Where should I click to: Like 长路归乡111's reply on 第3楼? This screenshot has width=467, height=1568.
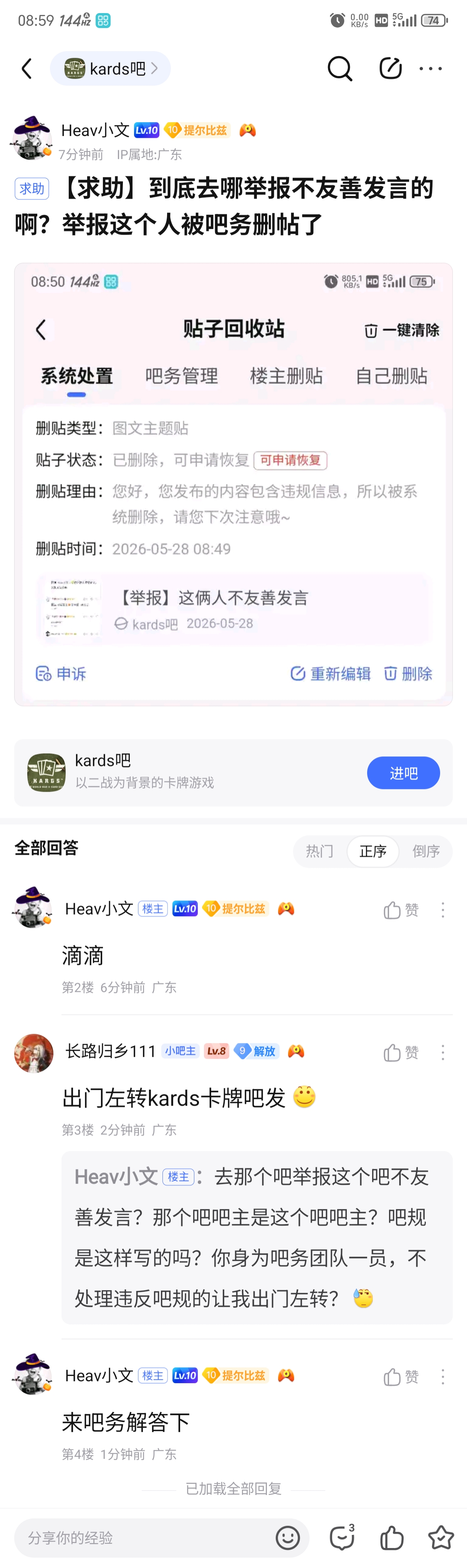[x=401, y=1052]
